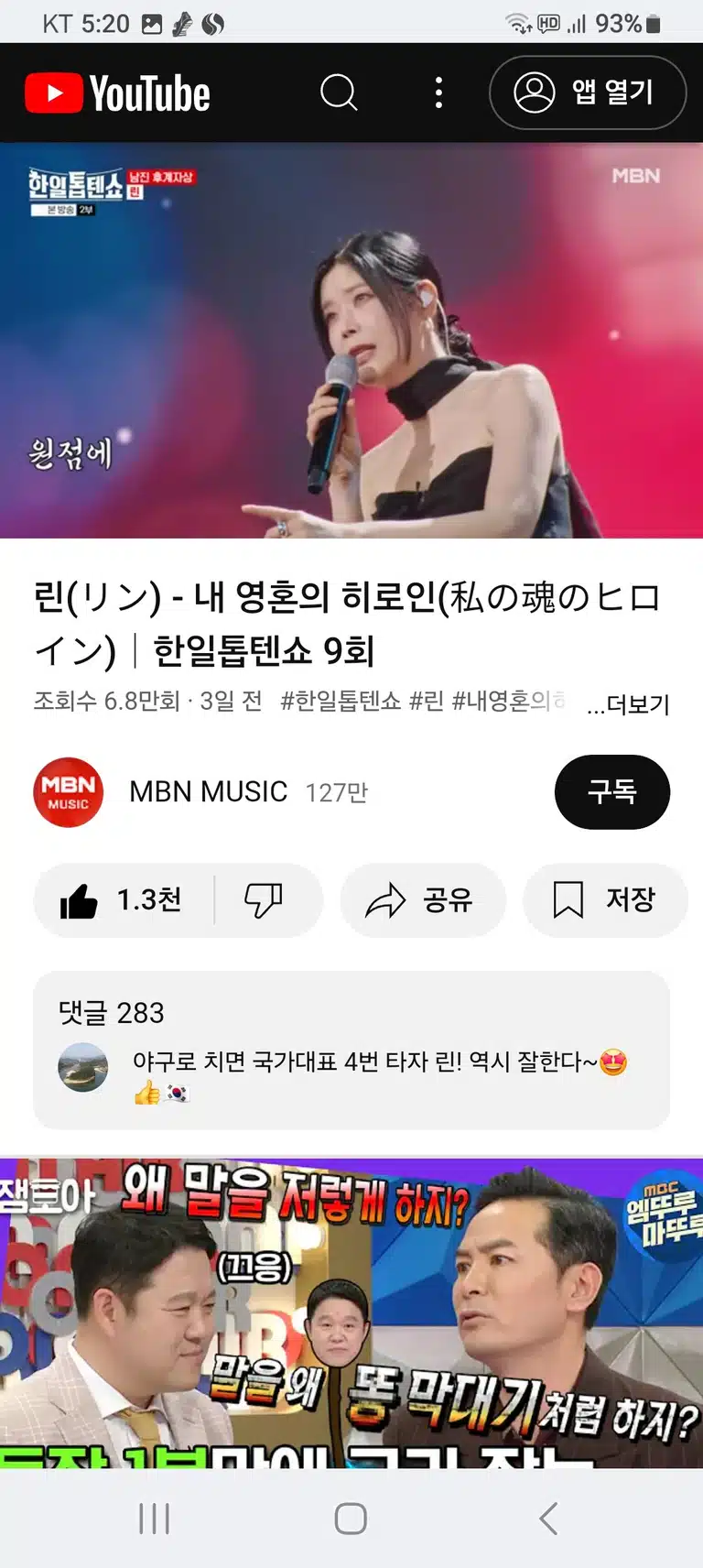
Task: Open the YouTube search icon
Action: (x=339, y=93)
